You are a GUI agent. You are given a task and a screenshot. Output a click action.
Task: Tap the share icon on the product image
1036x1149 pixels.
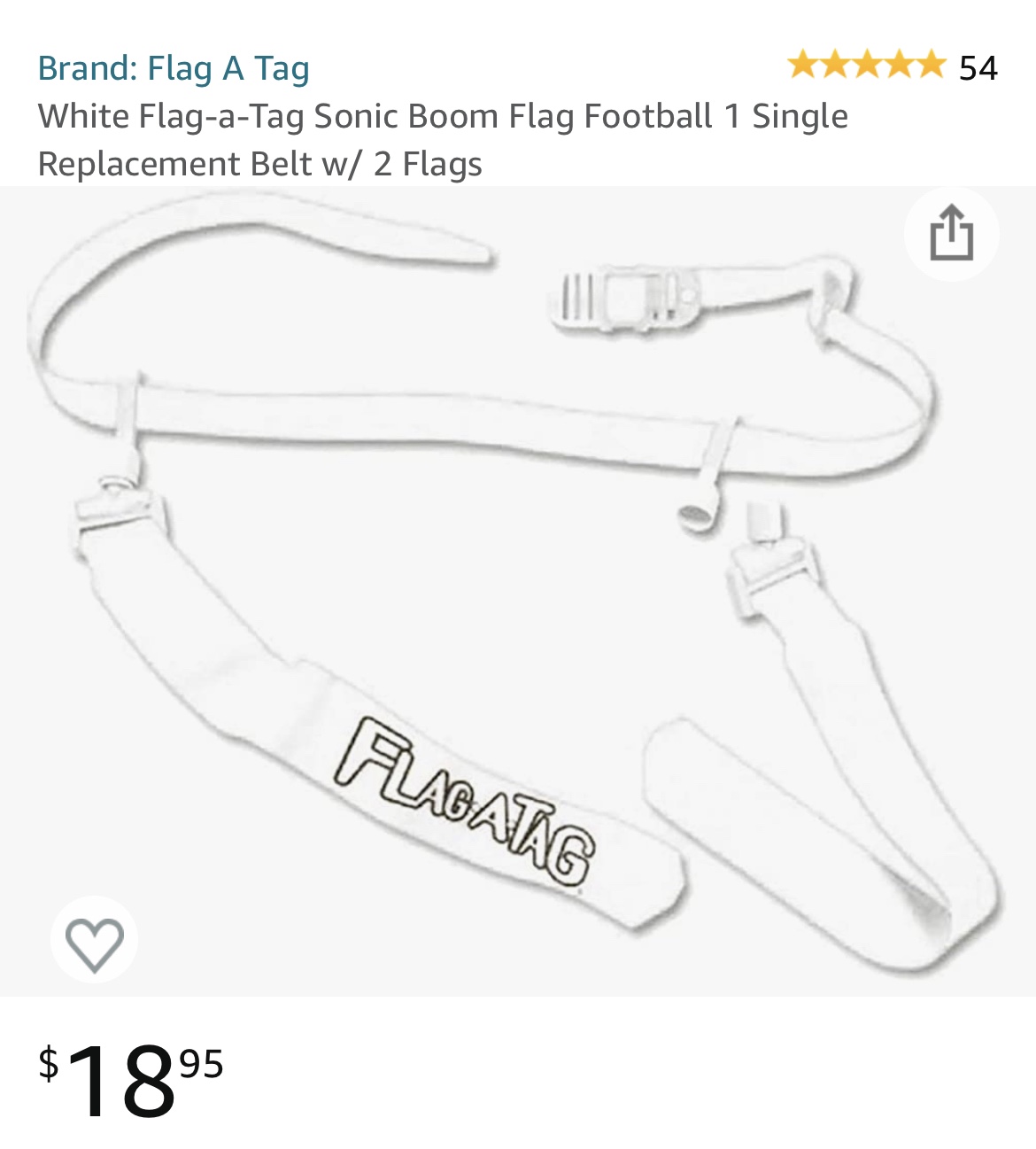point(953,233)
